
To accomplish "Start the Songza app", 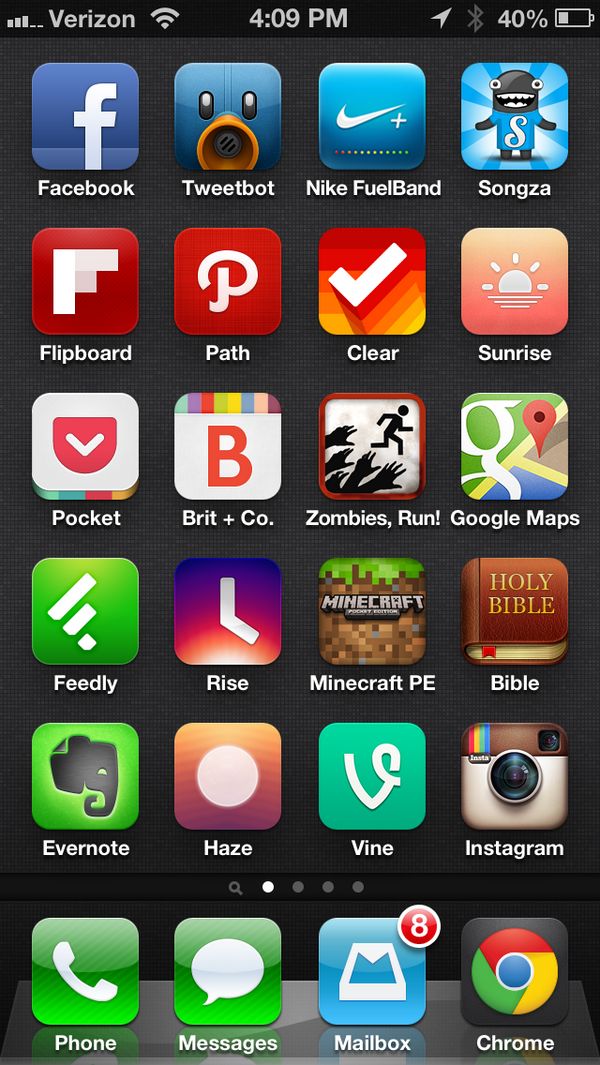I will point(514,116).
